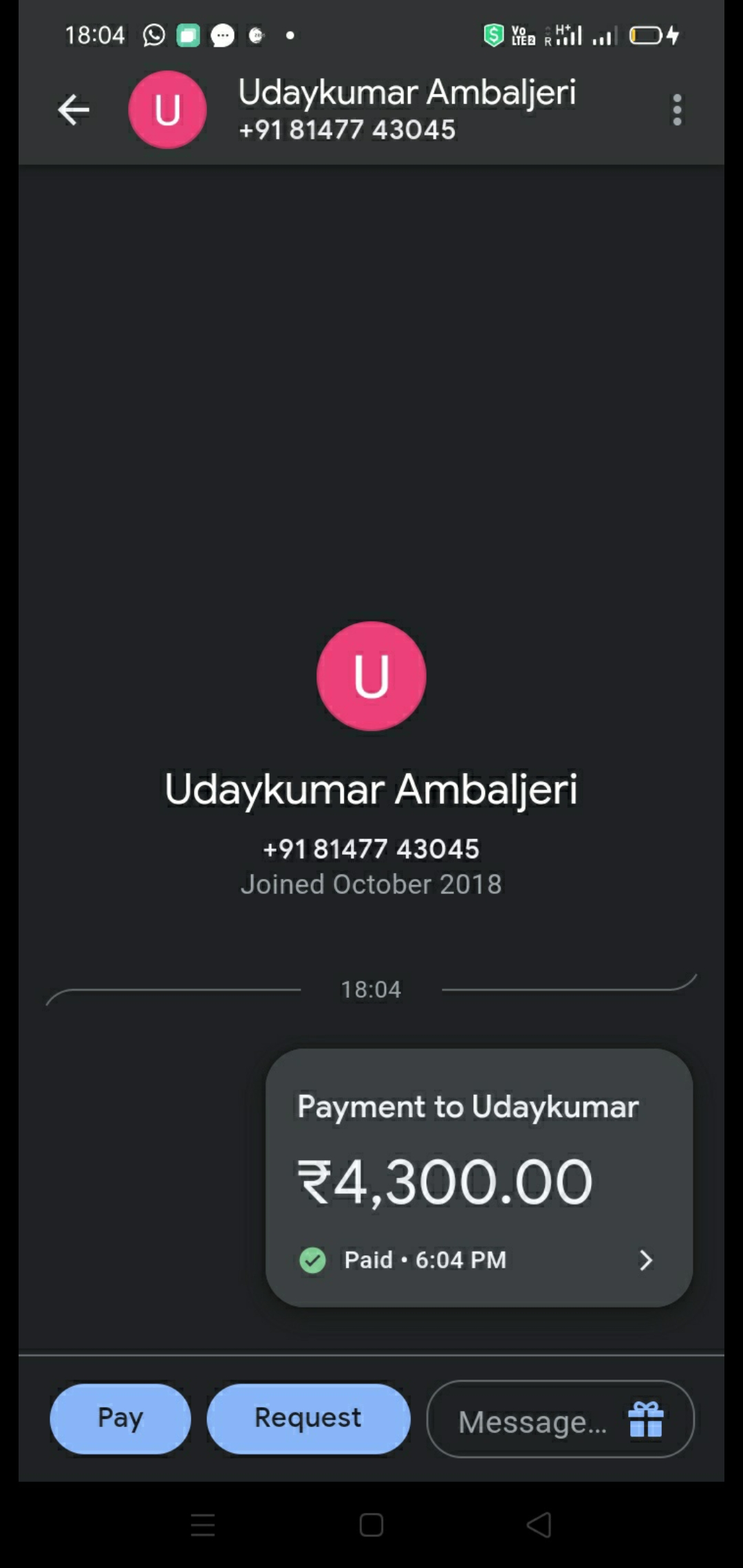The width and height of the screenshot is (743, 1568).
Task: Open the gift icon in message box
Action: [646, 1419]
